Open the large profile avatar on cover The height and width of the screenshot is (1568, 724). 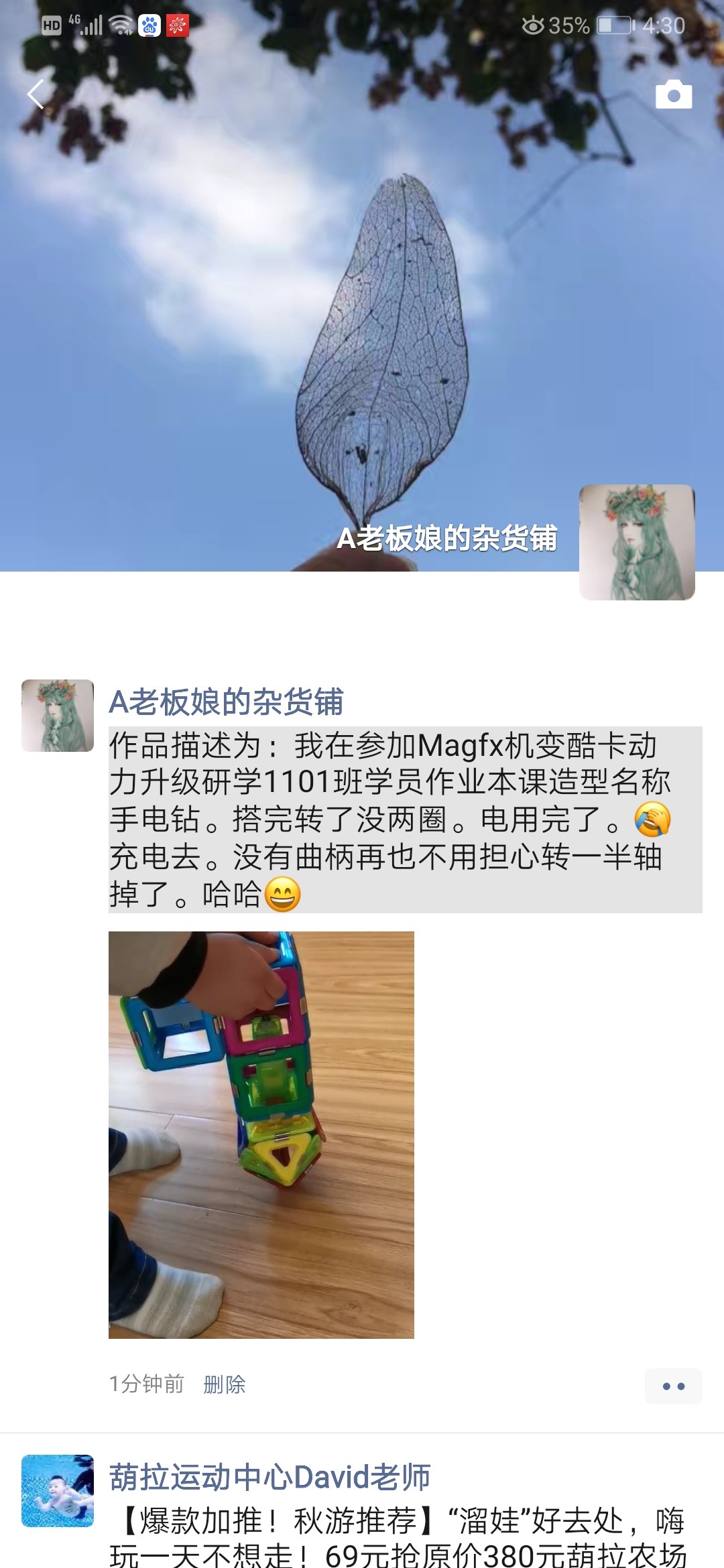tap(637, 542)
